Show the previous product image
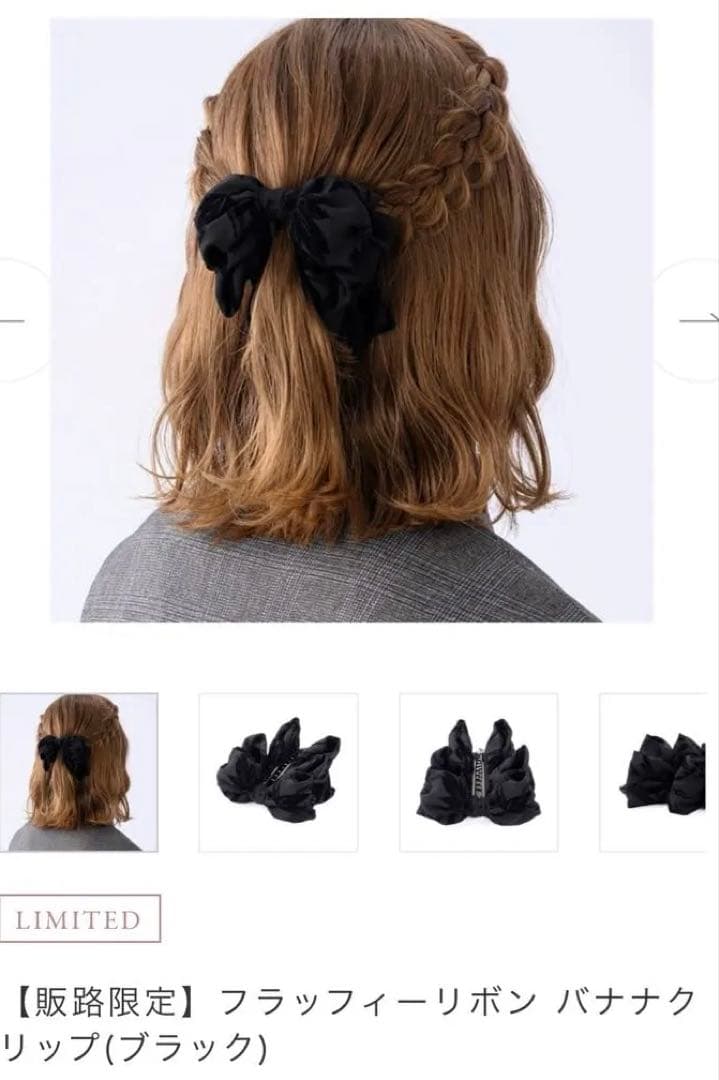This screenshot has height=1080, width=719. 14,320
